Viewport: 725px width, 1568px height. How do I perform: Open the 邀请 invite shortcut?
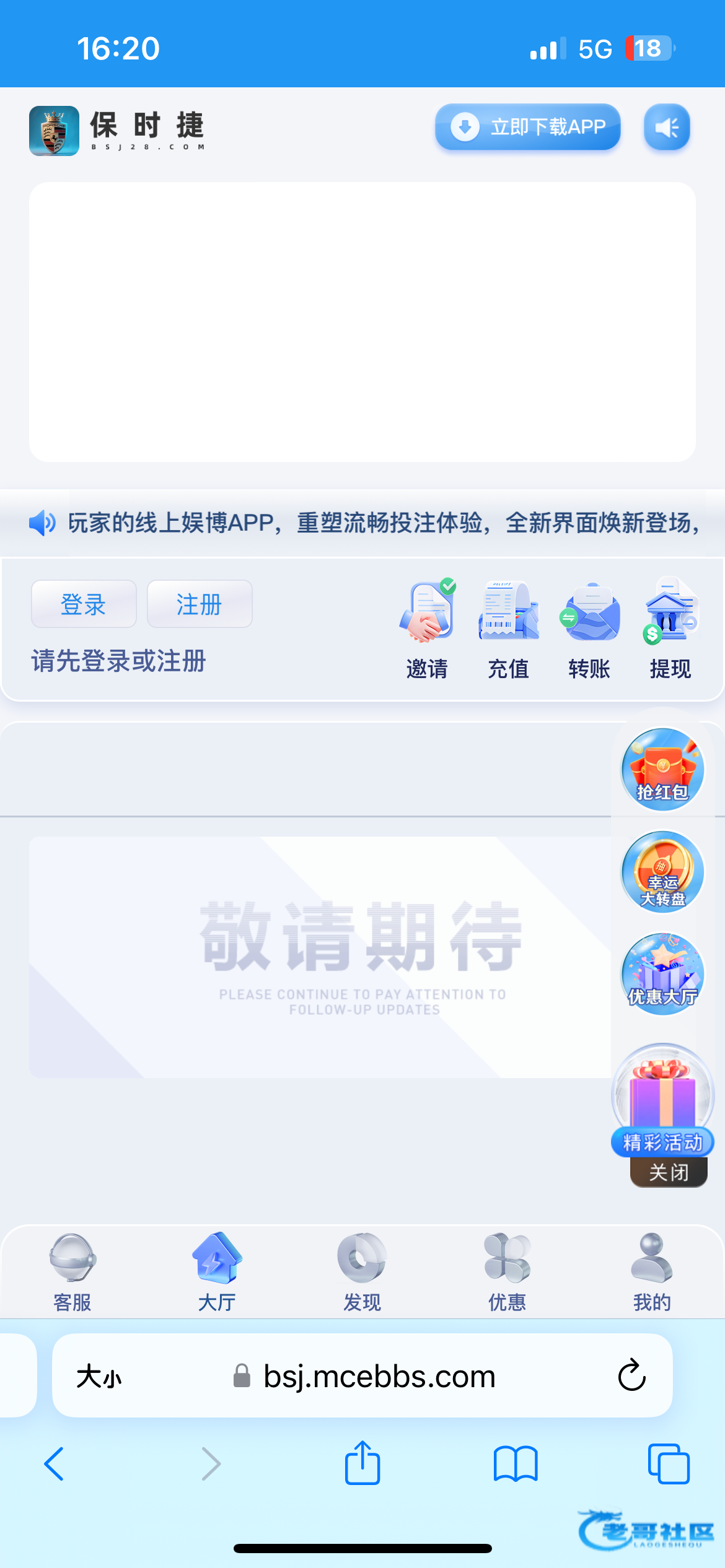427,629
